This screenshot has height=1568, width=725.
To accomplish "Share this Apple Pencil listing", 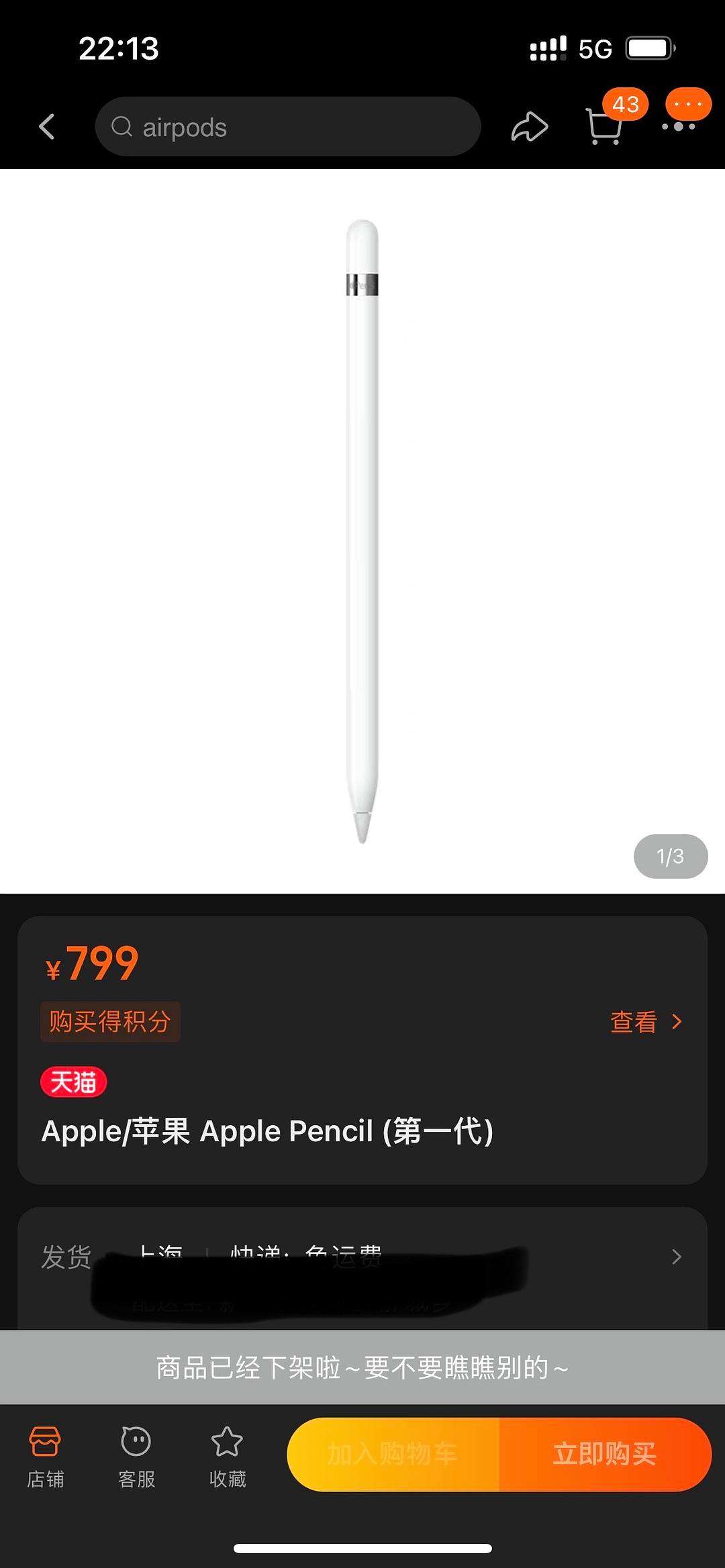I will [x=530, y=126].
